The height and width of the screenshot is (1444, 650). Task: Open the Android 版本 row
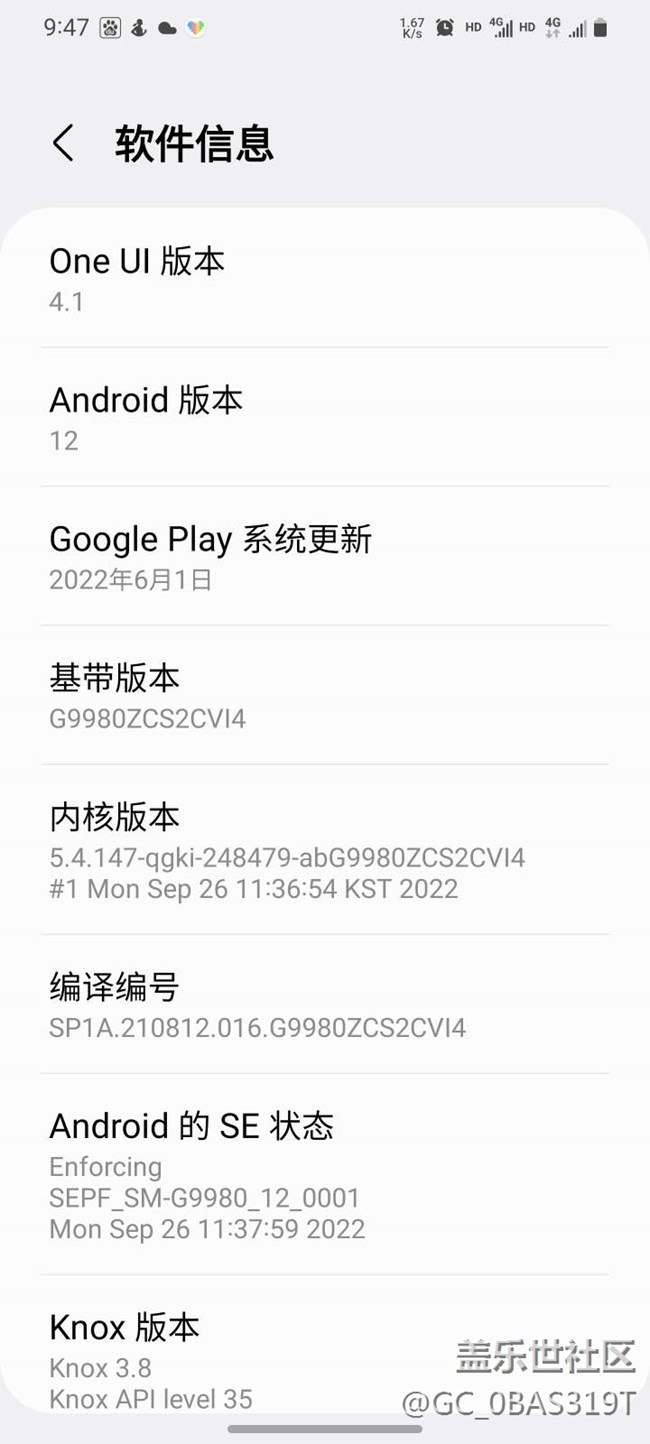click(325, 418)
